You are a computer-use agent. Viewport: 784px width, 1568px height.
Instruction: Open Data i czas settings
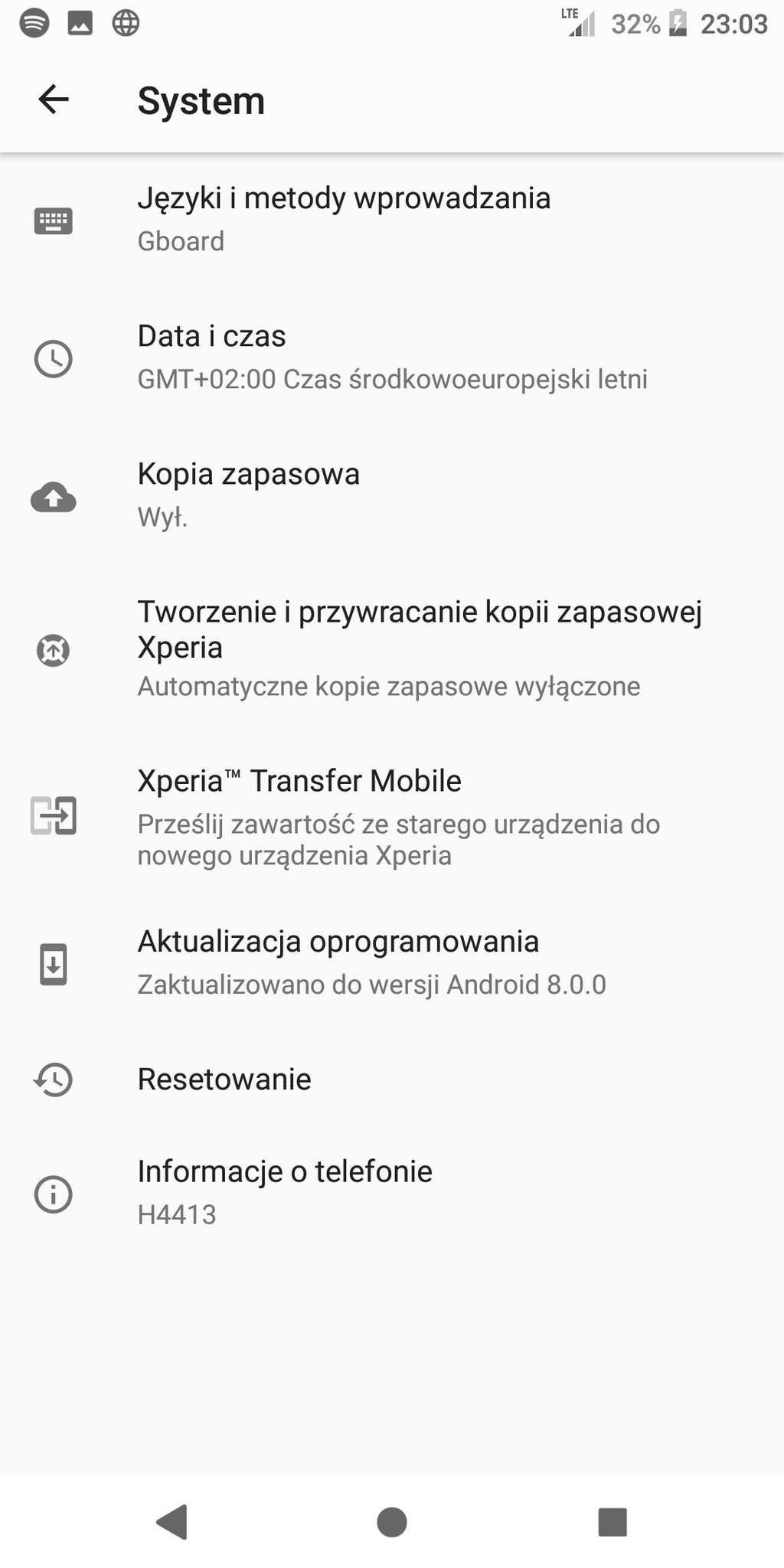(x=392, y=358)
